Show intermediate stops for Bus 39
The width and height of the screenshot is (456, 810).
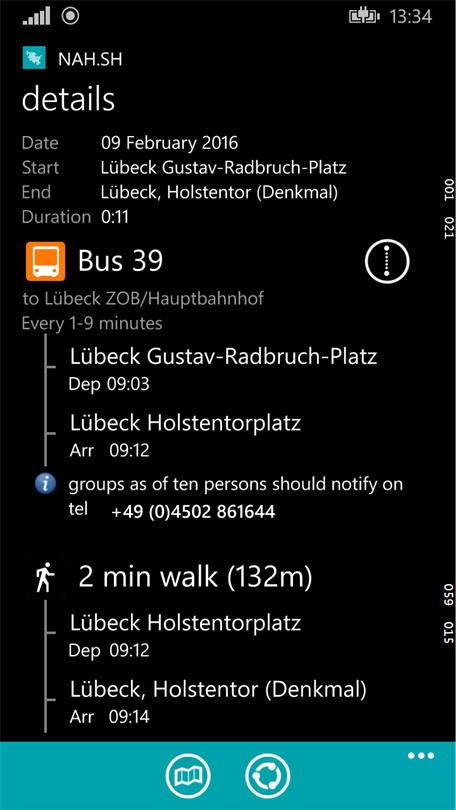pyautogui.click(x=387, y=261)
